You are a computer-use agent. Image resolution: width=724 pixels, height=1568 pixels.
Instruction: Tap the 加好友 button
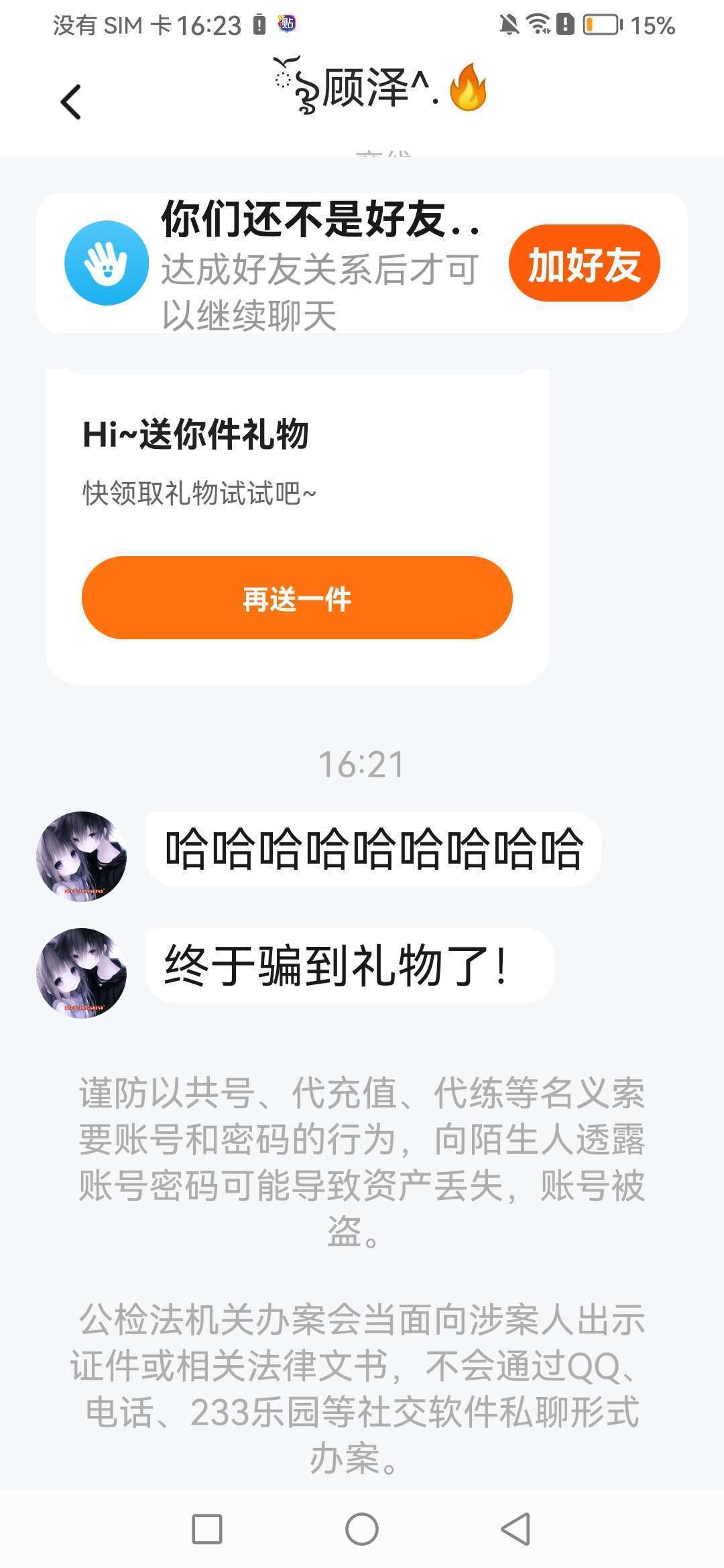pos(584,264)
